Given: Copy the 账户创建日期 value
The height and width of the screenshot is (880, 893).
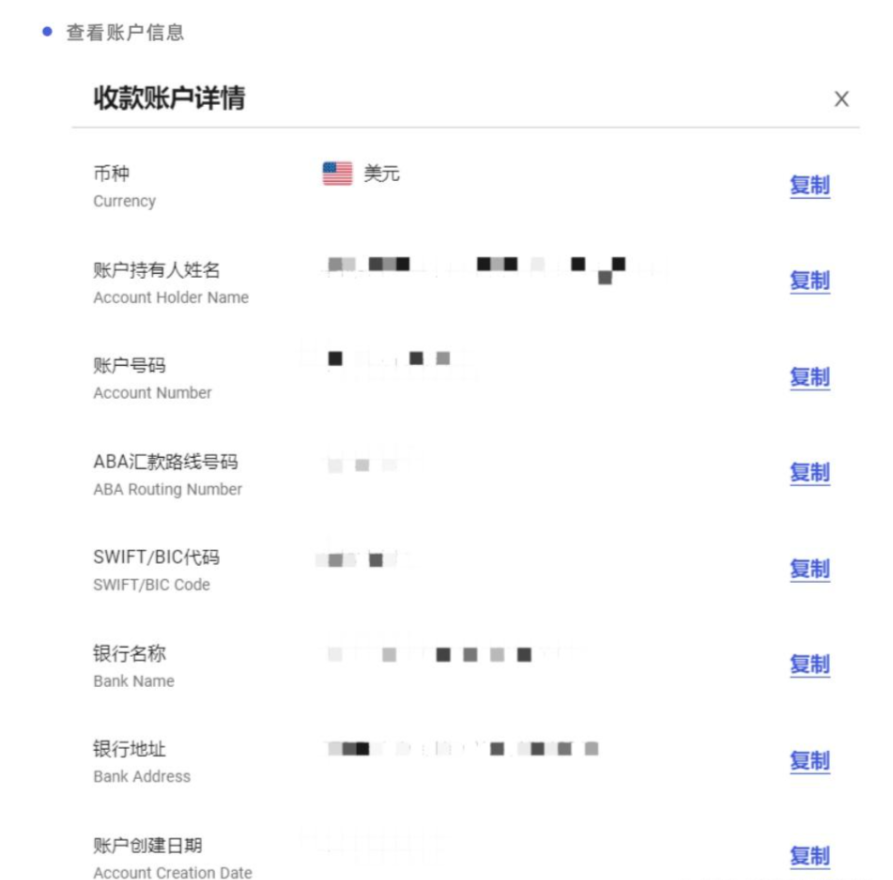Looking at the screenshot, I should pos(809,856).
